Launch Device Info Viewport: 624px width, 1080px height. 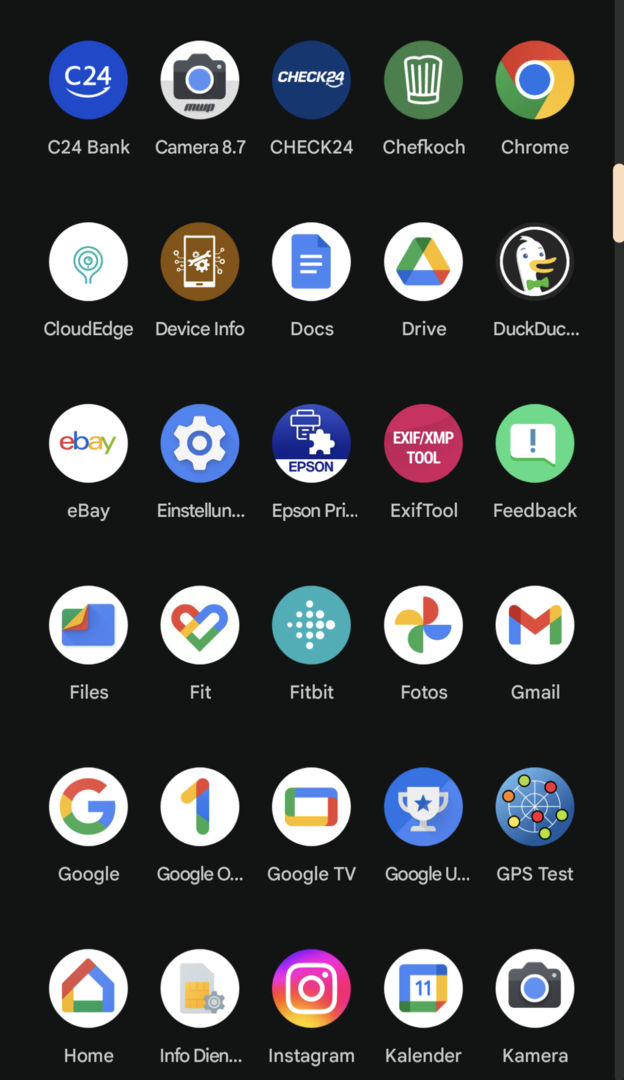(200, 262)
